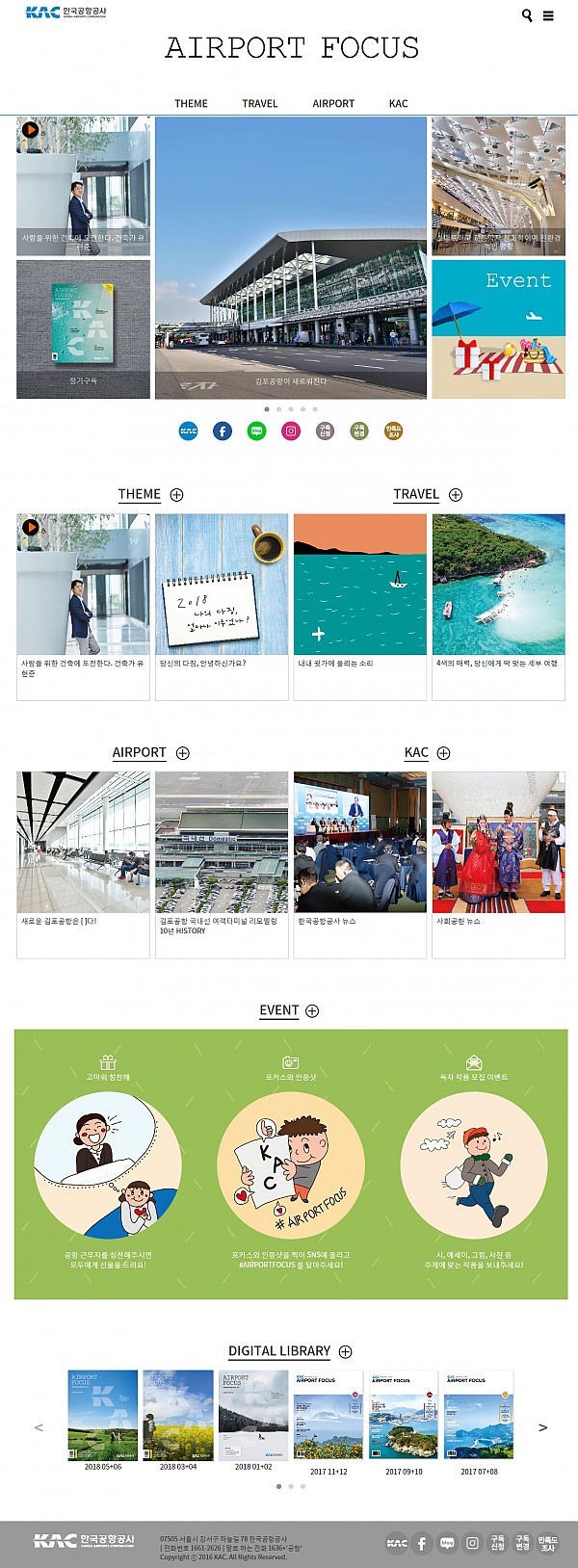Image resolution: width=578 pixels, height=1568 pixels.
Task: Open the Facebook icon under the banner
Action: pyautogui.click(x=223, y=431)
